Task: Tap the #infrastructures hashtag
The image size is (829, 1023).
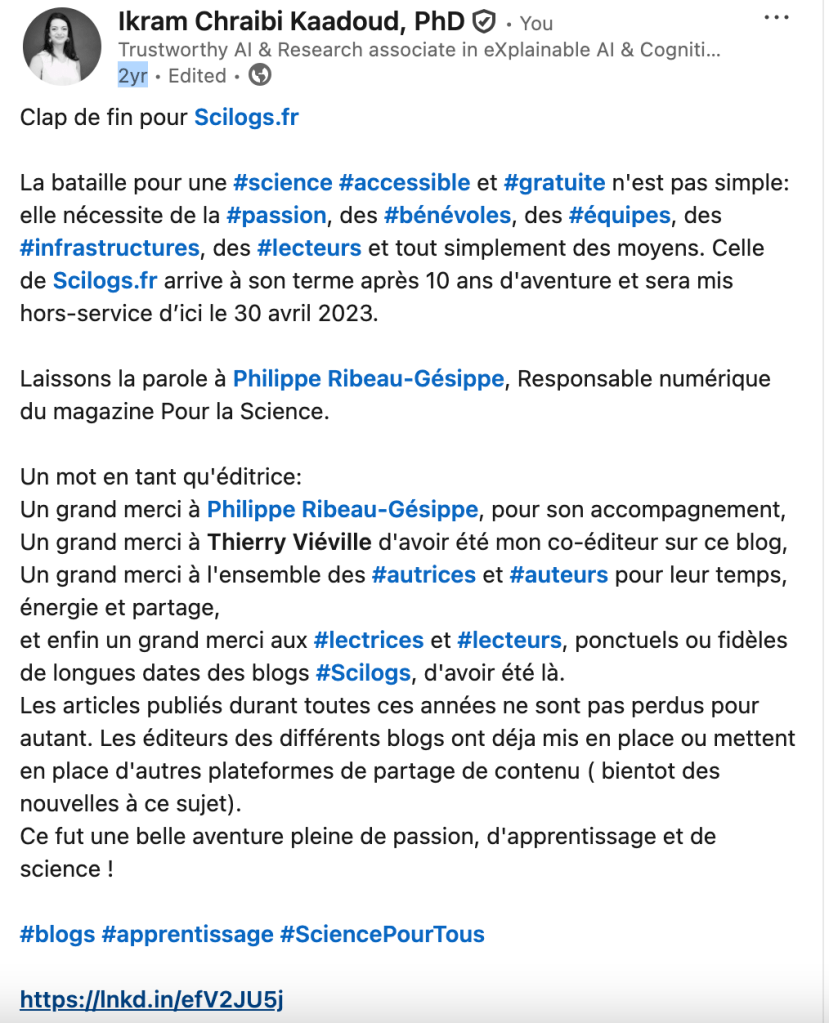Action: 110,247
